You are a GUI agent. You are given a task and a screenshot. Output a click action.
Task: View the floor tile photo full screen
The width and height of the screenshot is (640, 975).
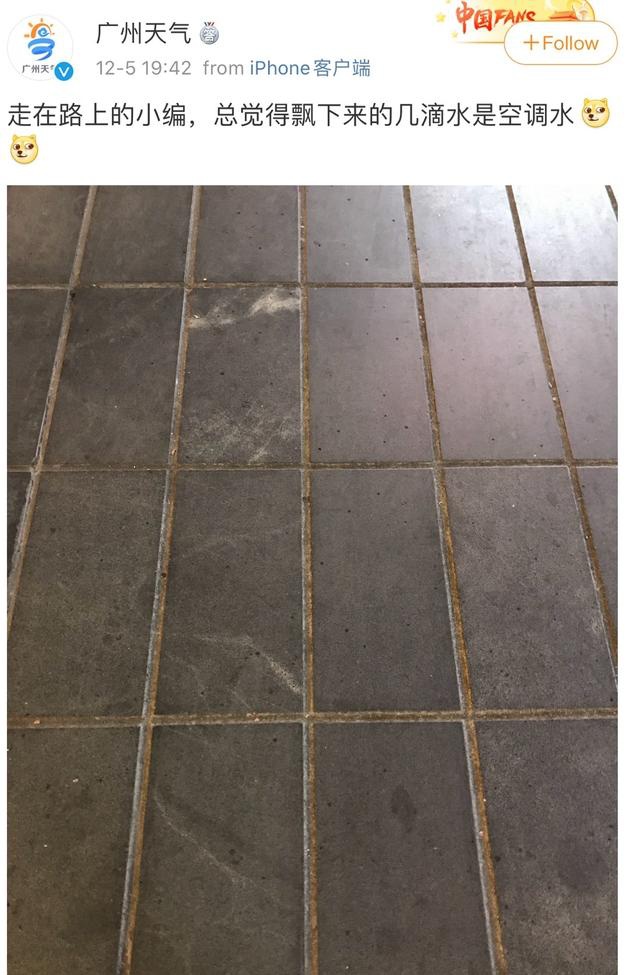coord(312,580)
